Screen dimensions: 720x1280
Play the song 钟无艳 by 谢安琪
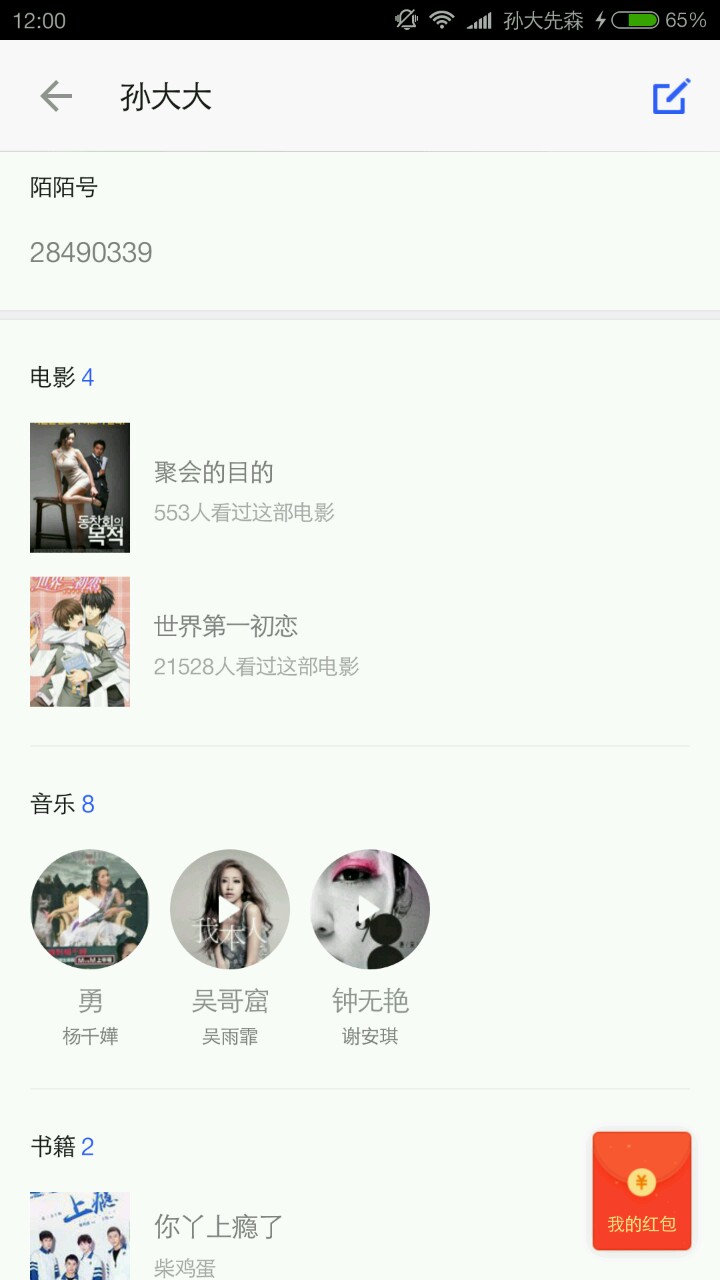pyautogui.click(x=370, y=909)
